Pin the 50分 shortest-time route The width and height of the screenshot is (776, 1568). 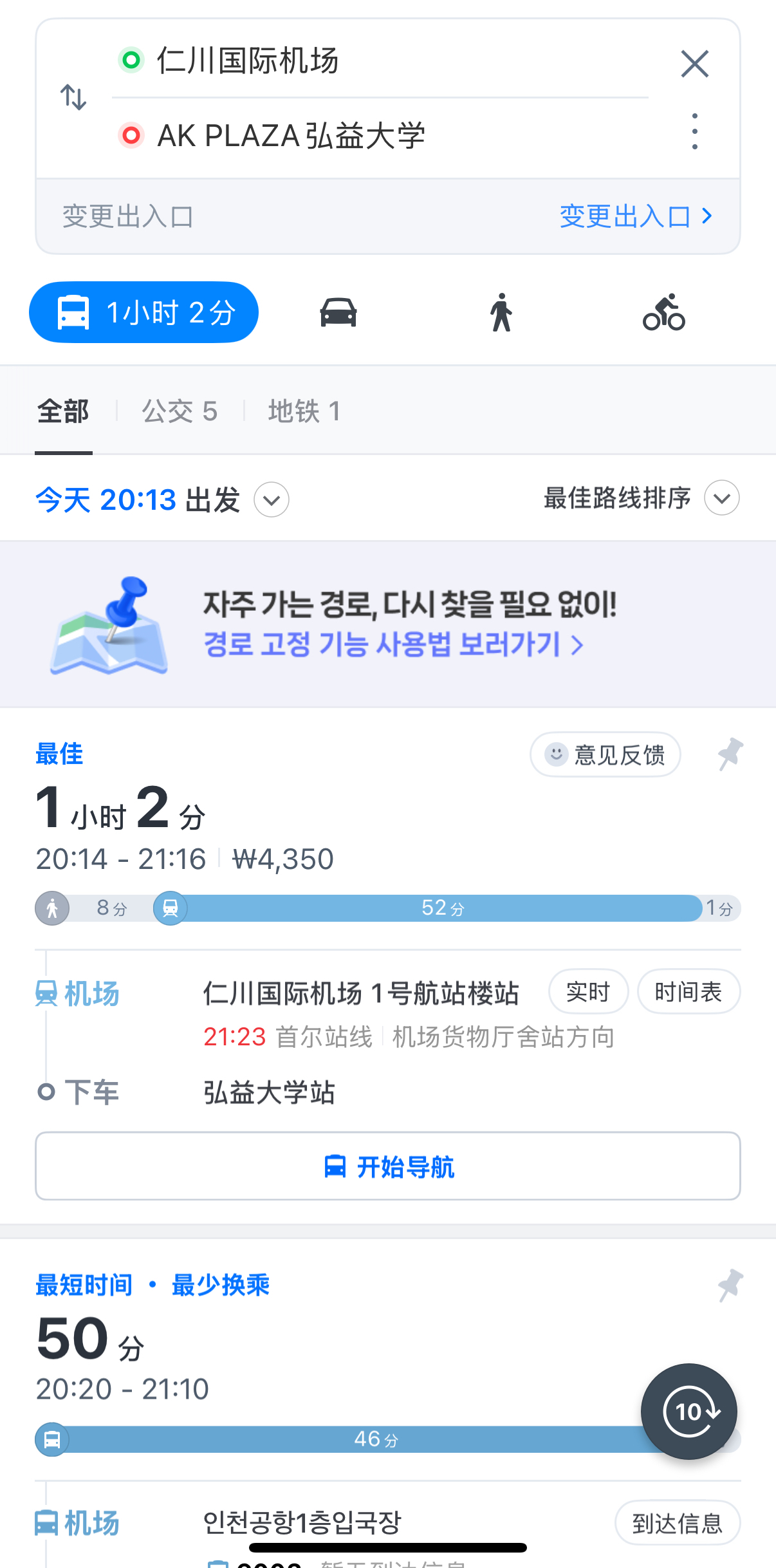(730, 1285)
